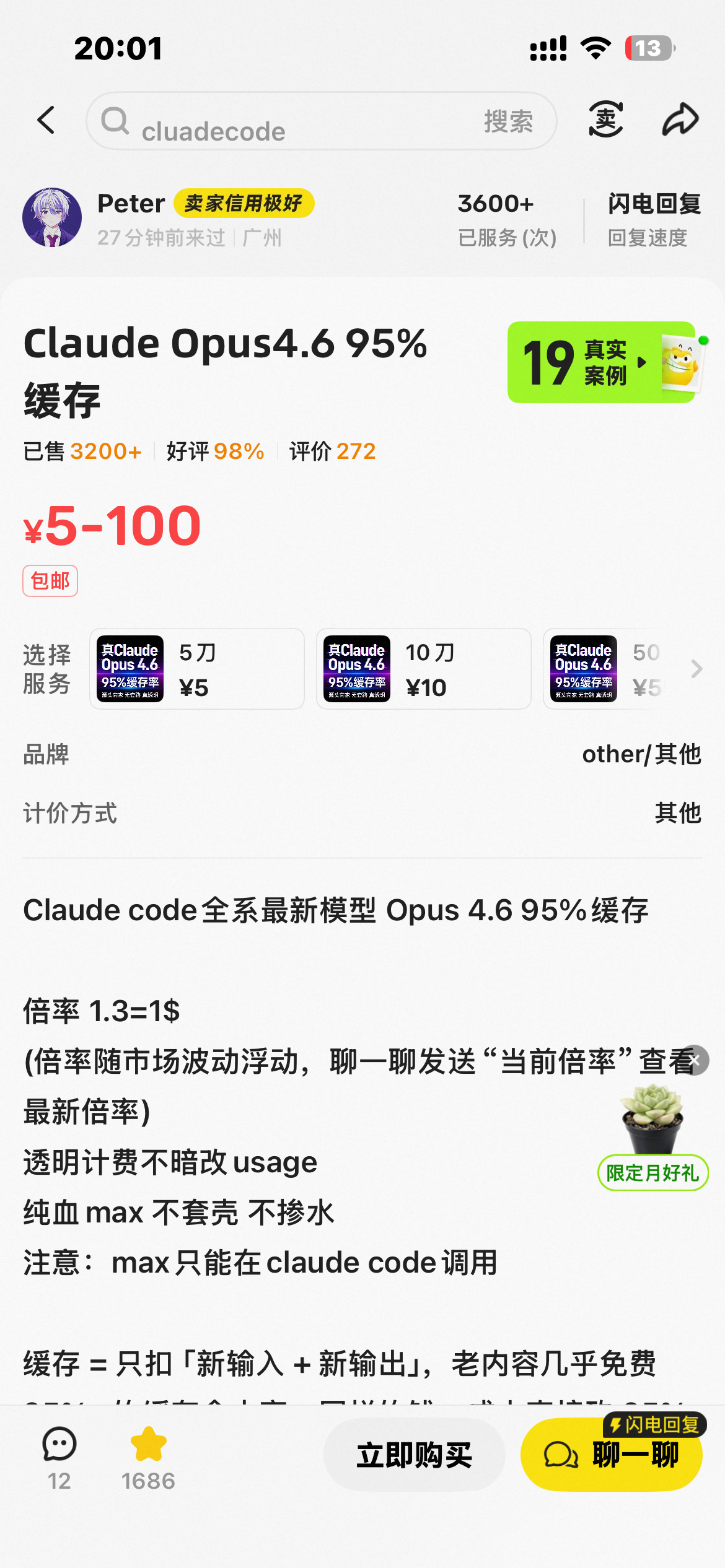
Task: View the 19 真实案例 cases
Action: (x=604, y=362)
